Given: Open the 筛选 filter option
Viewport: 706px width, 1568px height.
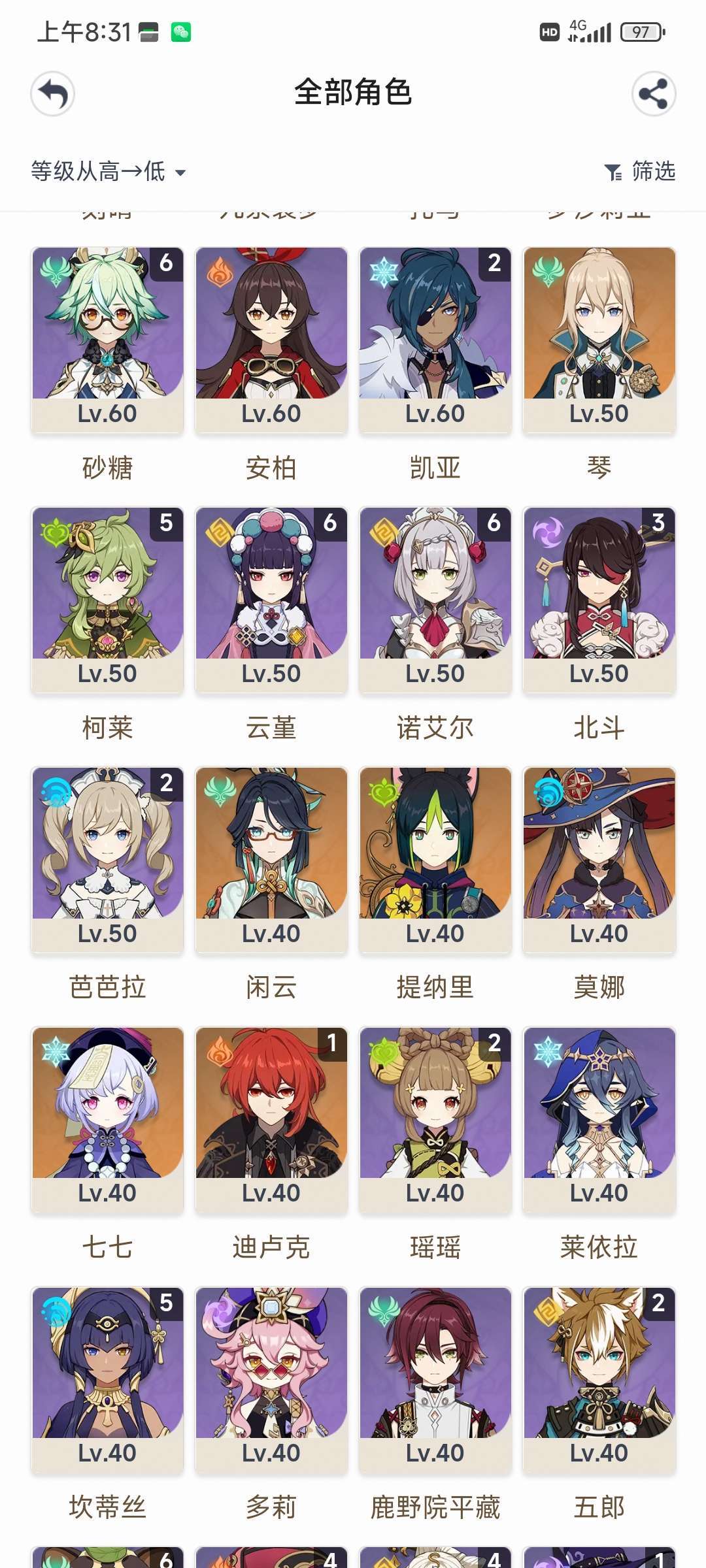Looking at the screenshot, I should click(x=641, y=171).
